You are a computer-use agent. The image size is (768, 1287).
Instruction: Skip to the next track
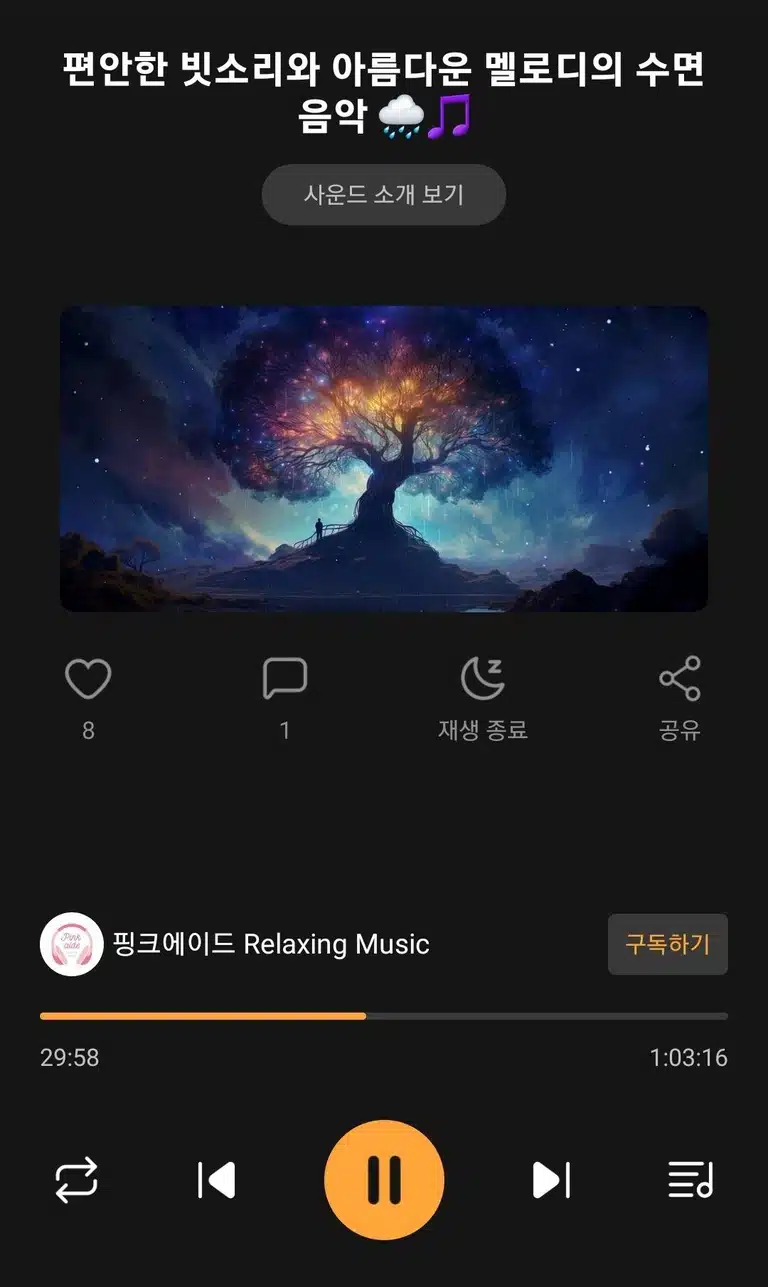coord(551,1180)
